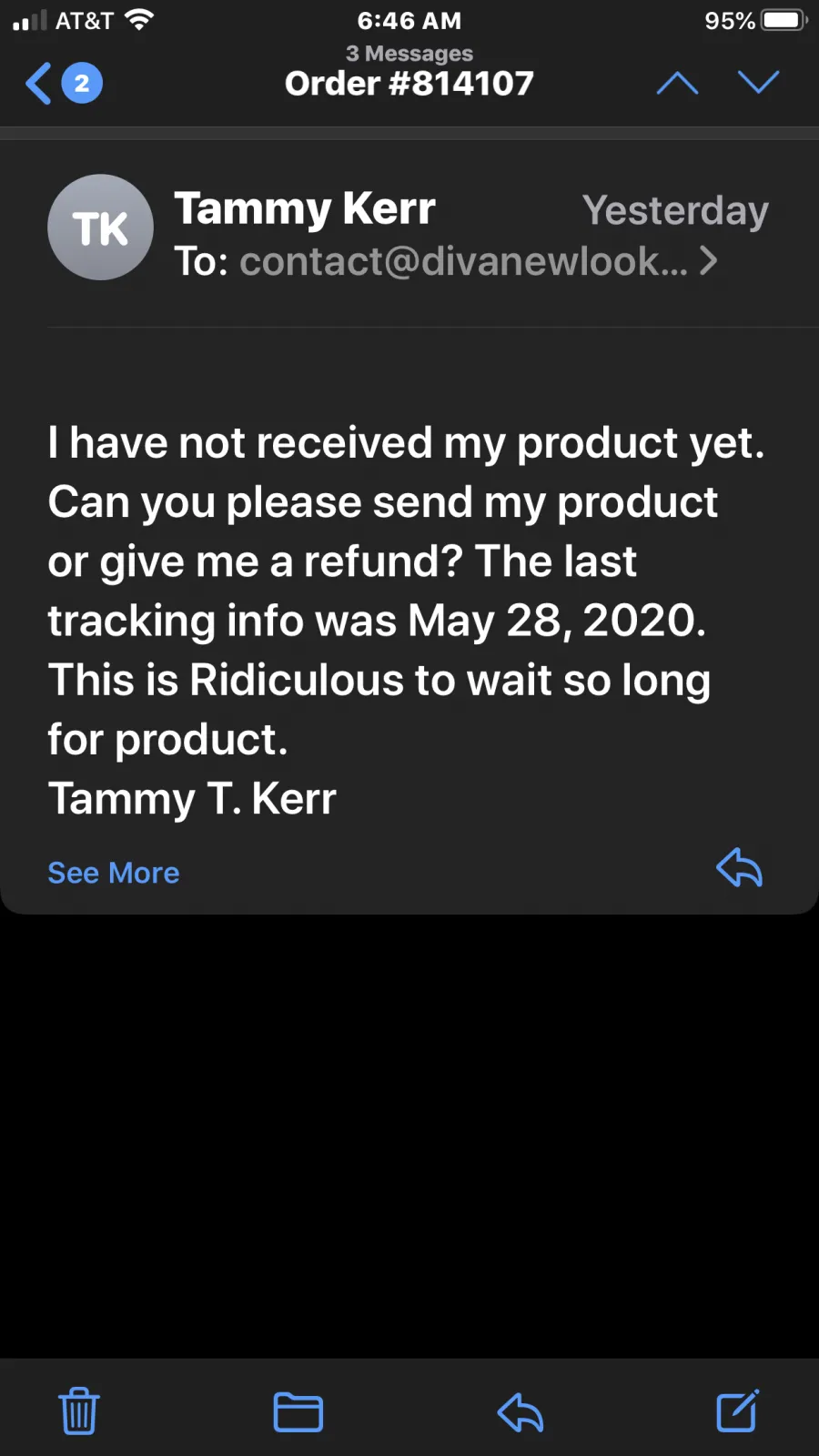Delete this email with the trash icon

click(79, 1411)
